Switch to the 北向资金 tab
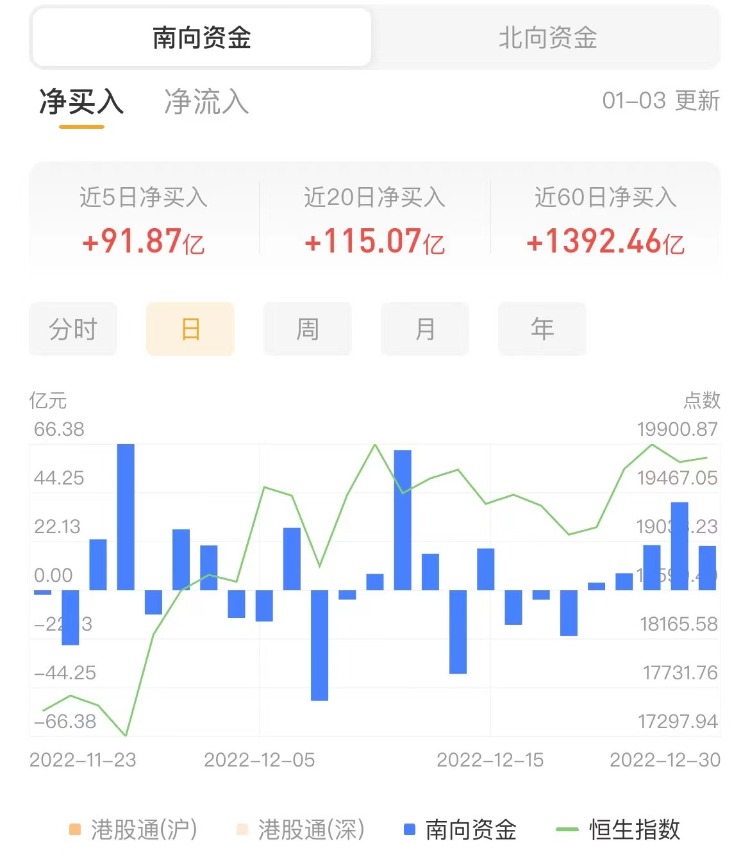750x862 pixels. coord(547,38)
